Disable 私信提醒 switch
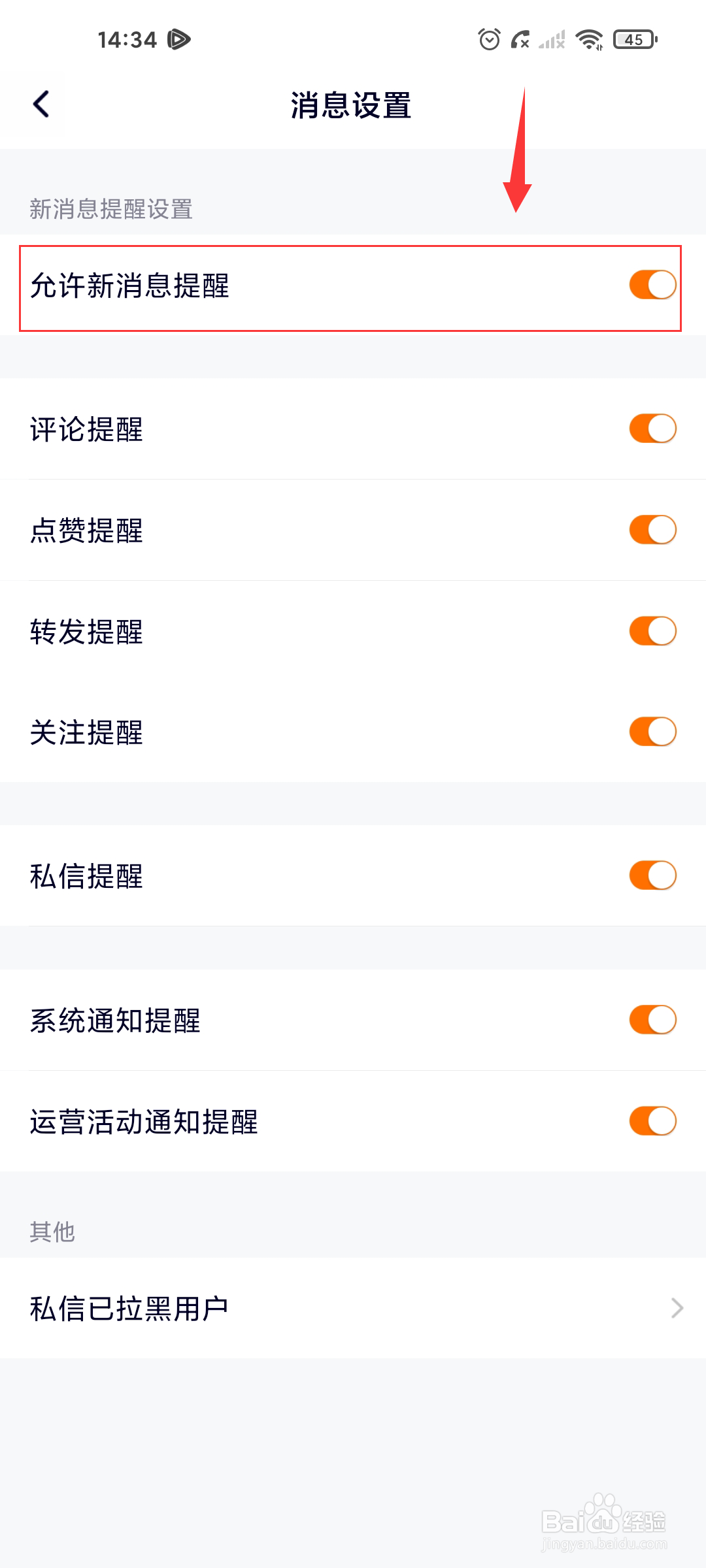706x1568 pixels. pos(652,875)
